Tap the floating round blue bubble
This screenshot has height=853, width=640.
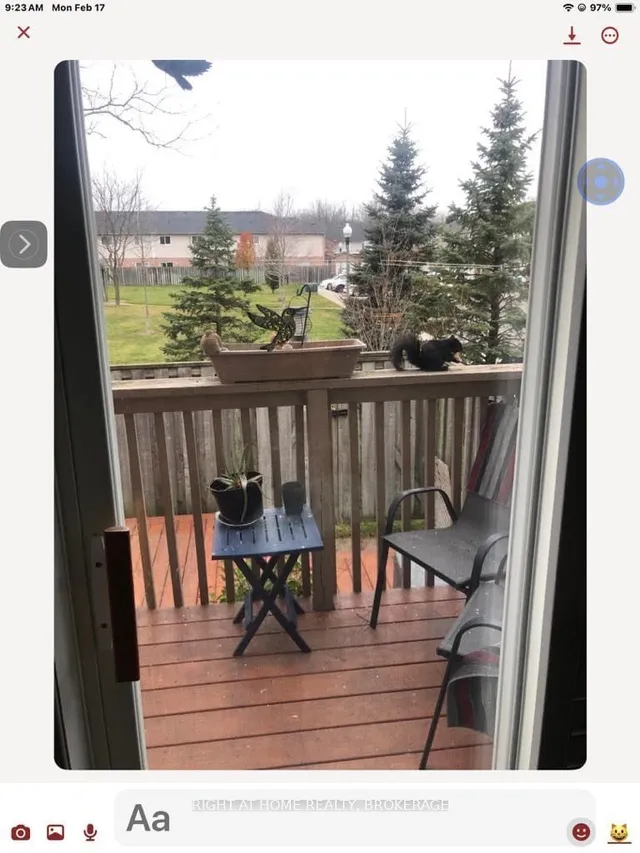pyautogui.click(x=600, y=182)
